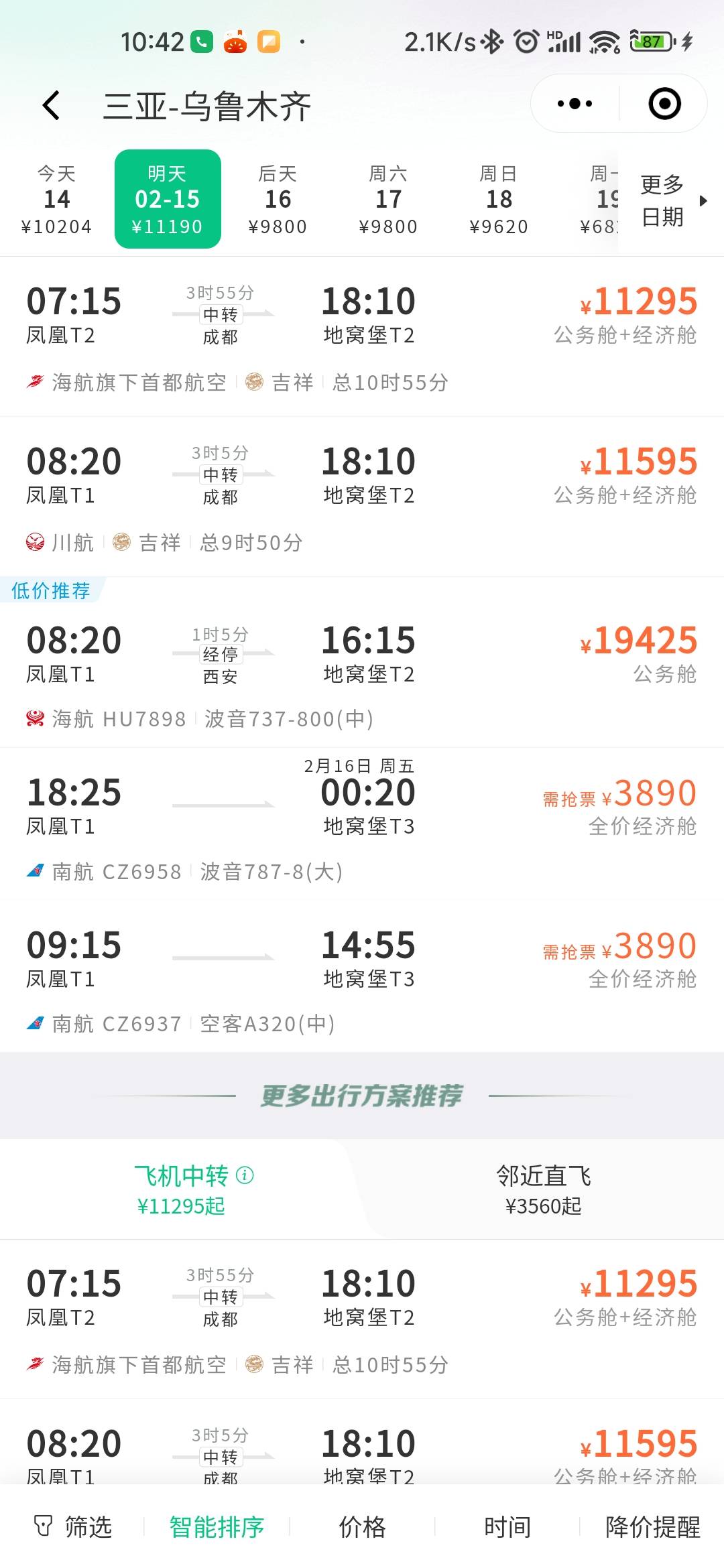
Task: Go back from the 三亚-乌鲁木齐 flight list
Action: pyautogui.click(x=52, y=105)
